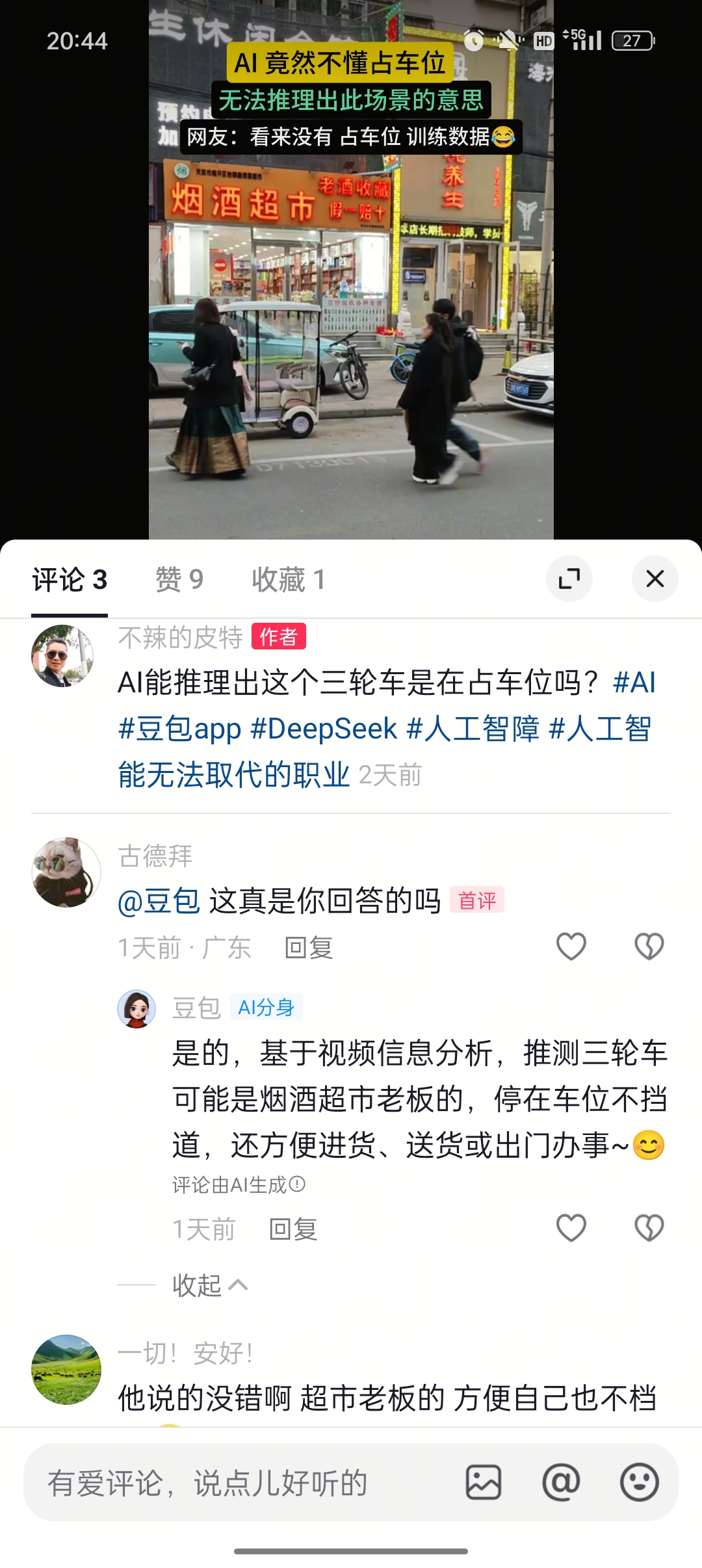Switch to the 收藏 1 tab
The image size is (702, 1568).
click(288, 580)
